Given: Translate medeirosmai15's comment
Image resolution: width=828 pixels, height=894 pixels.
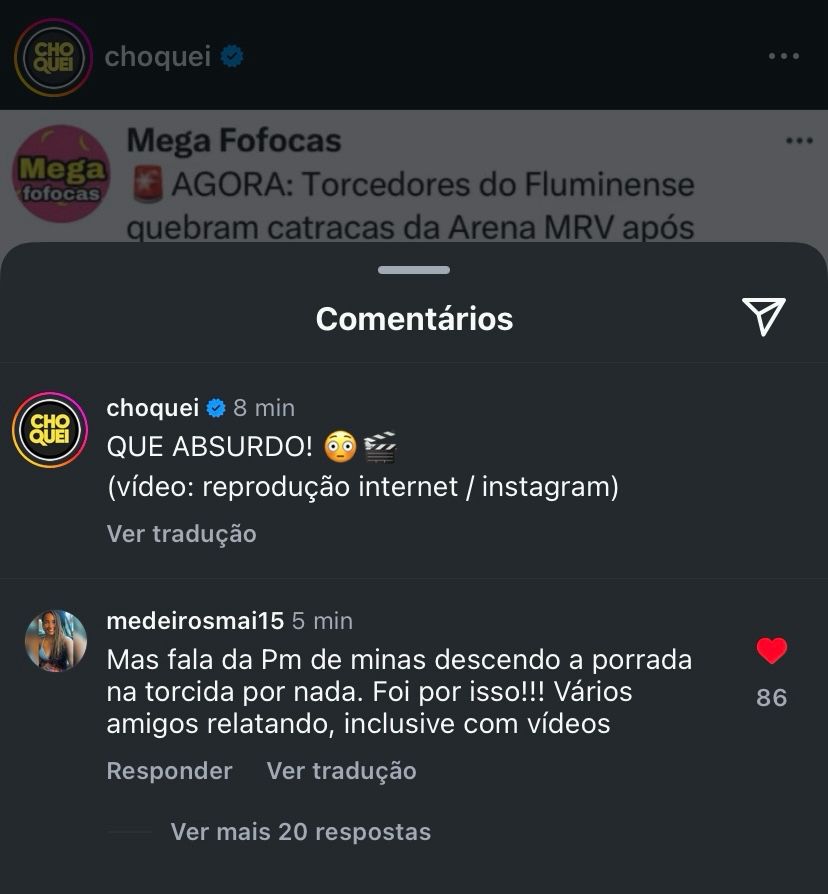Looking at the screenshot, I should 341,771.
